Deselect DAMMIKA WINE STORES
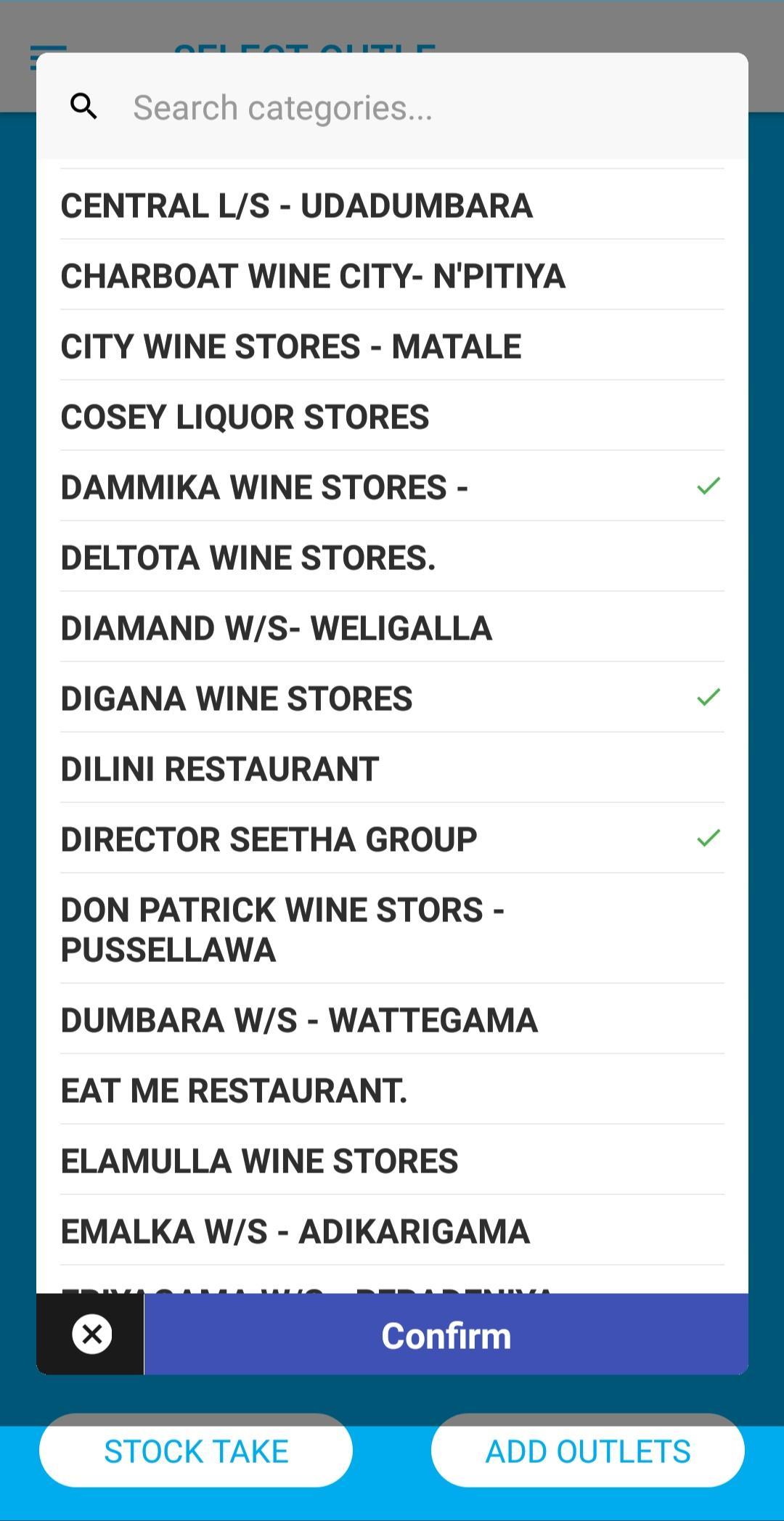The image size is (784, 1521). pos(392,487)
